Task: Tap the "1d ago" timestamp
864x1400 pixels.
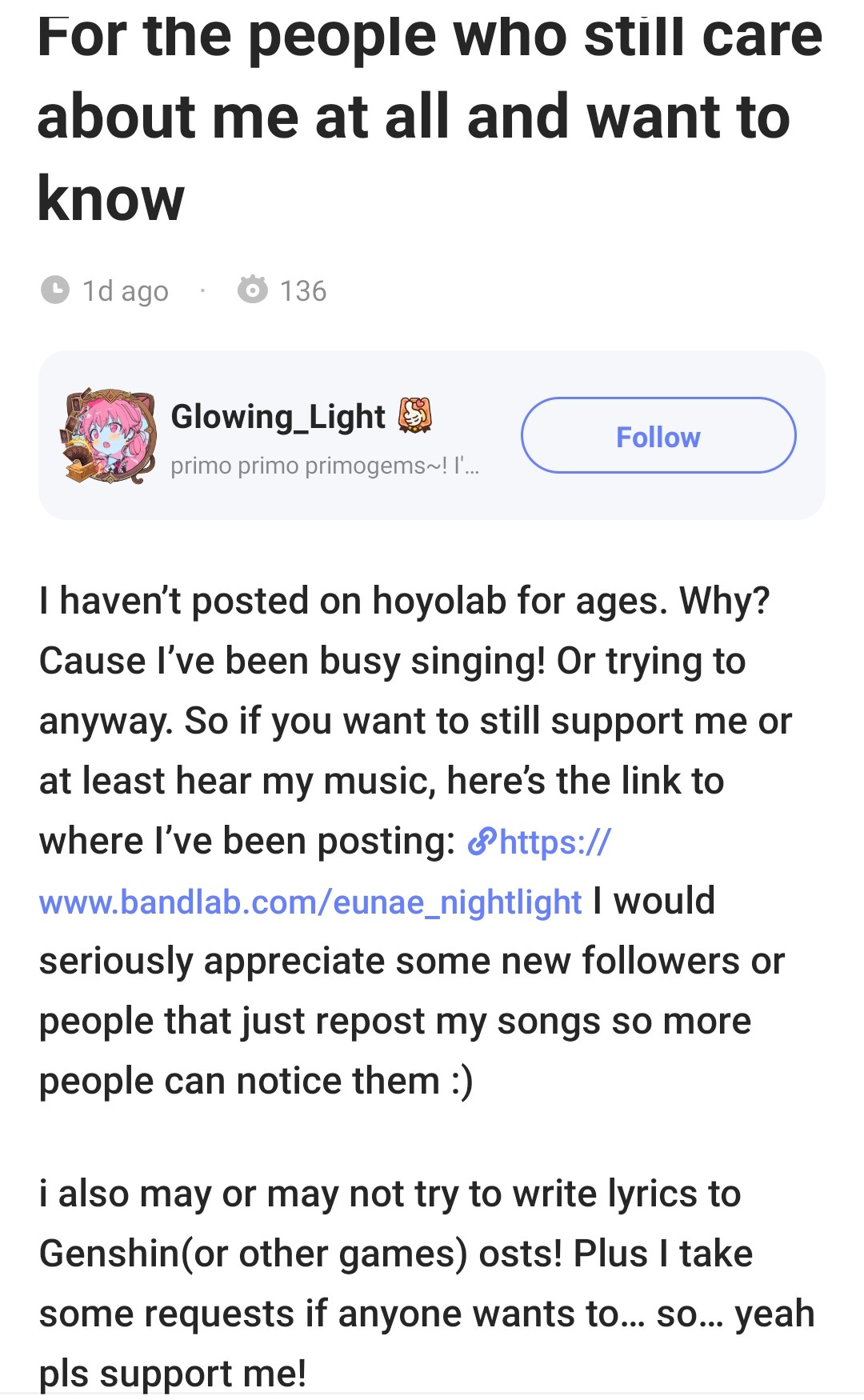Action: point(125,290)
